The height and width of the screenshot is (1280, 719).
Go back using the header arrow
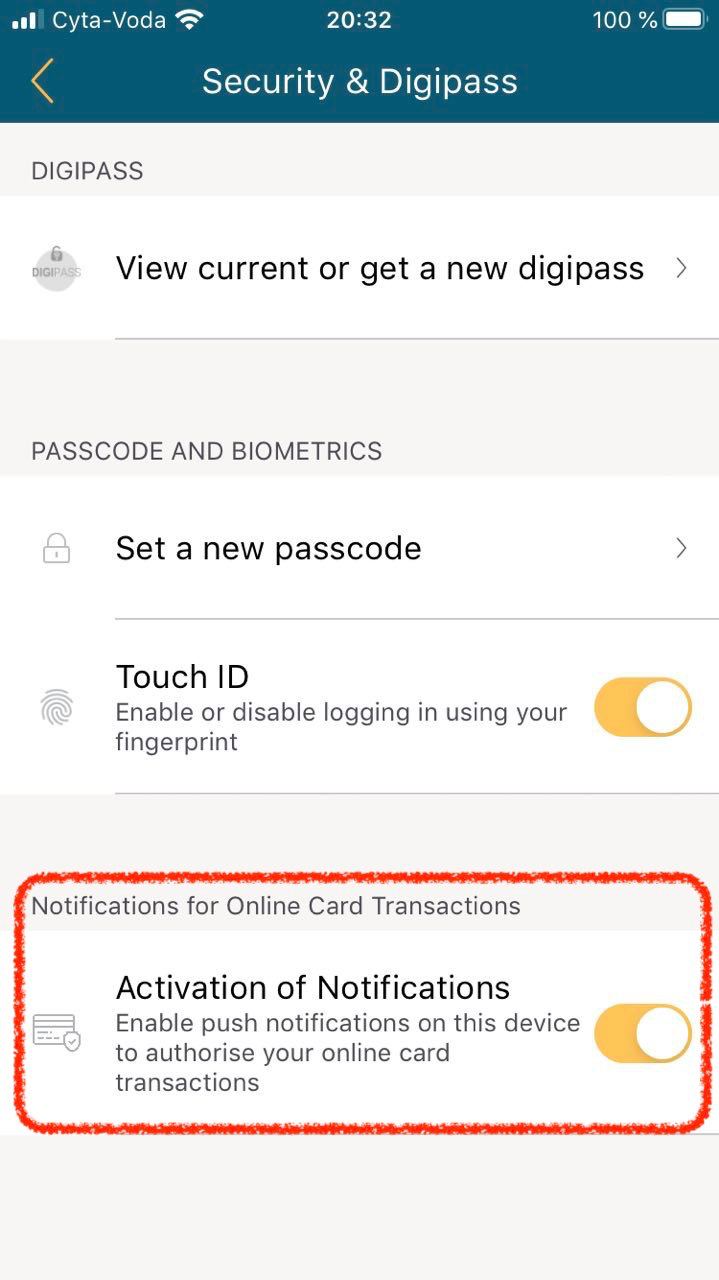click(x=42, y=81)
